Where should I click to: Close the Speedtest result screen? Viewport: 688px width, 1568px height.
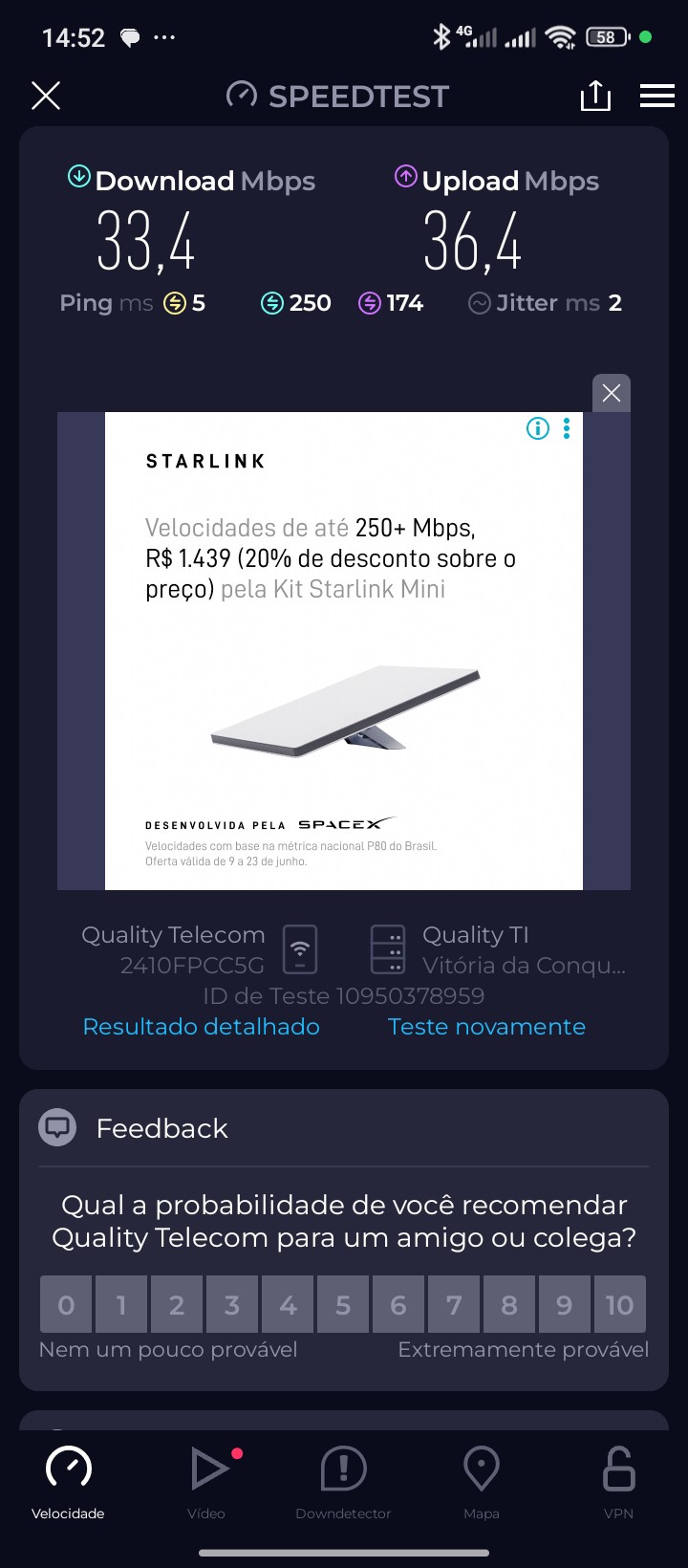point(46,96)
